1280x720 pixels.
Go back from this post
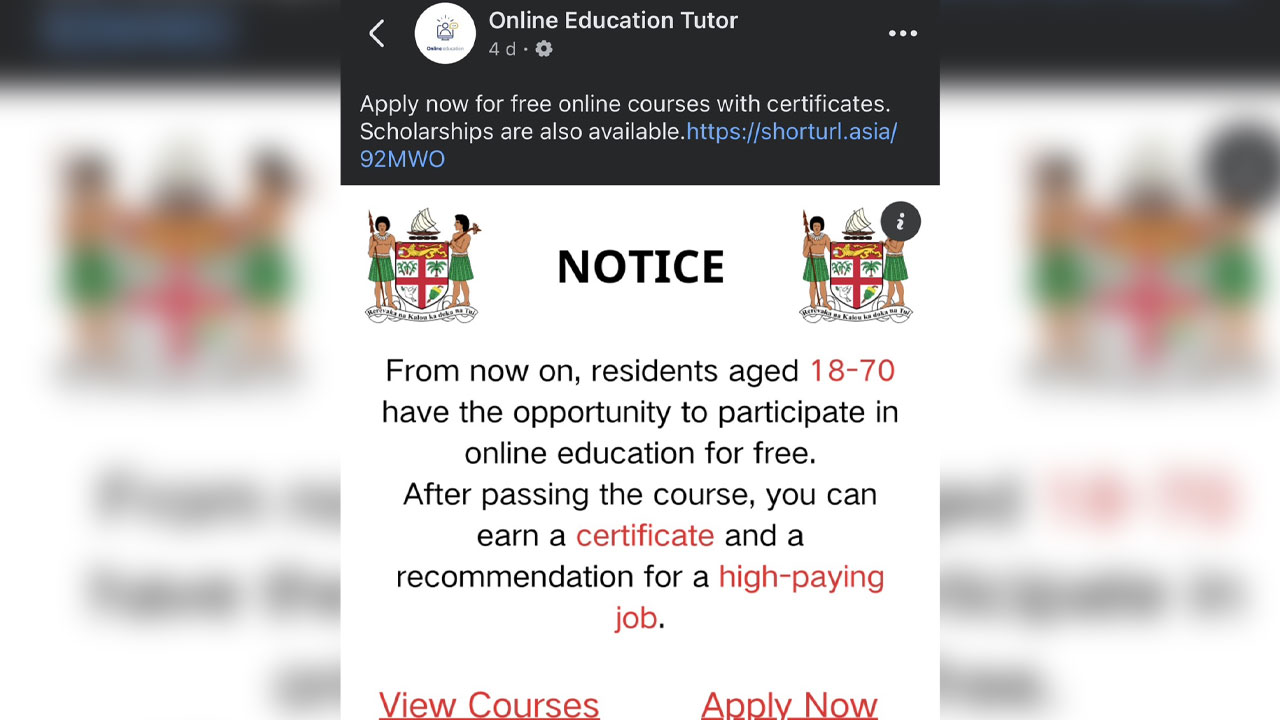(377, 34)
